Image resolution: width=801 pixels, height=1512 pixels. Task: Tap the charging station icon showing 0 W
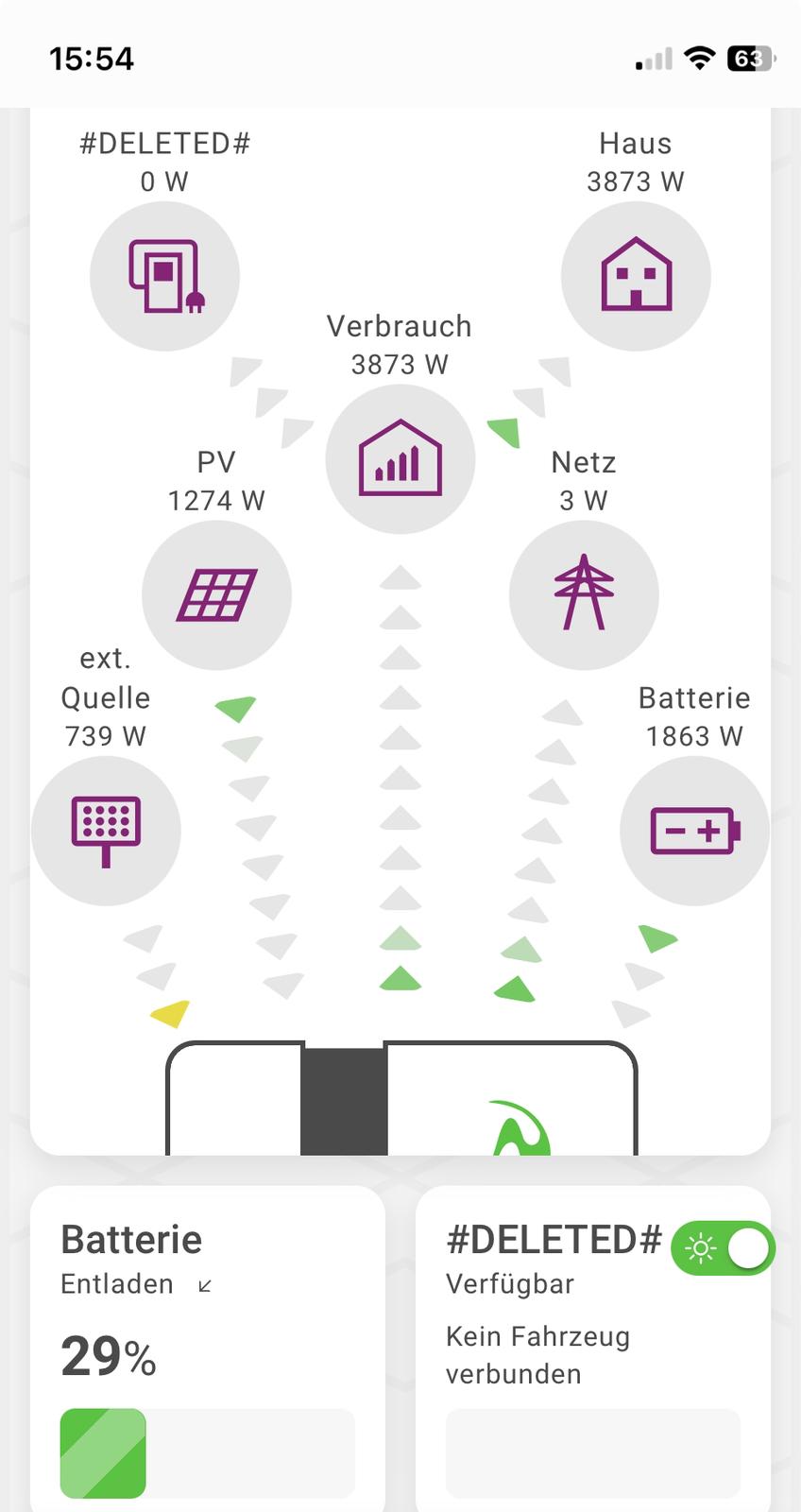(164, 276)
